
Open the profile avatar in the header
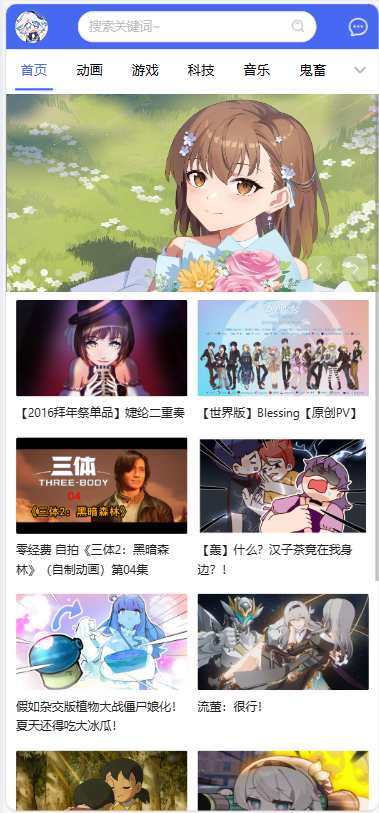pyautogui.click(x=32, y=26)
